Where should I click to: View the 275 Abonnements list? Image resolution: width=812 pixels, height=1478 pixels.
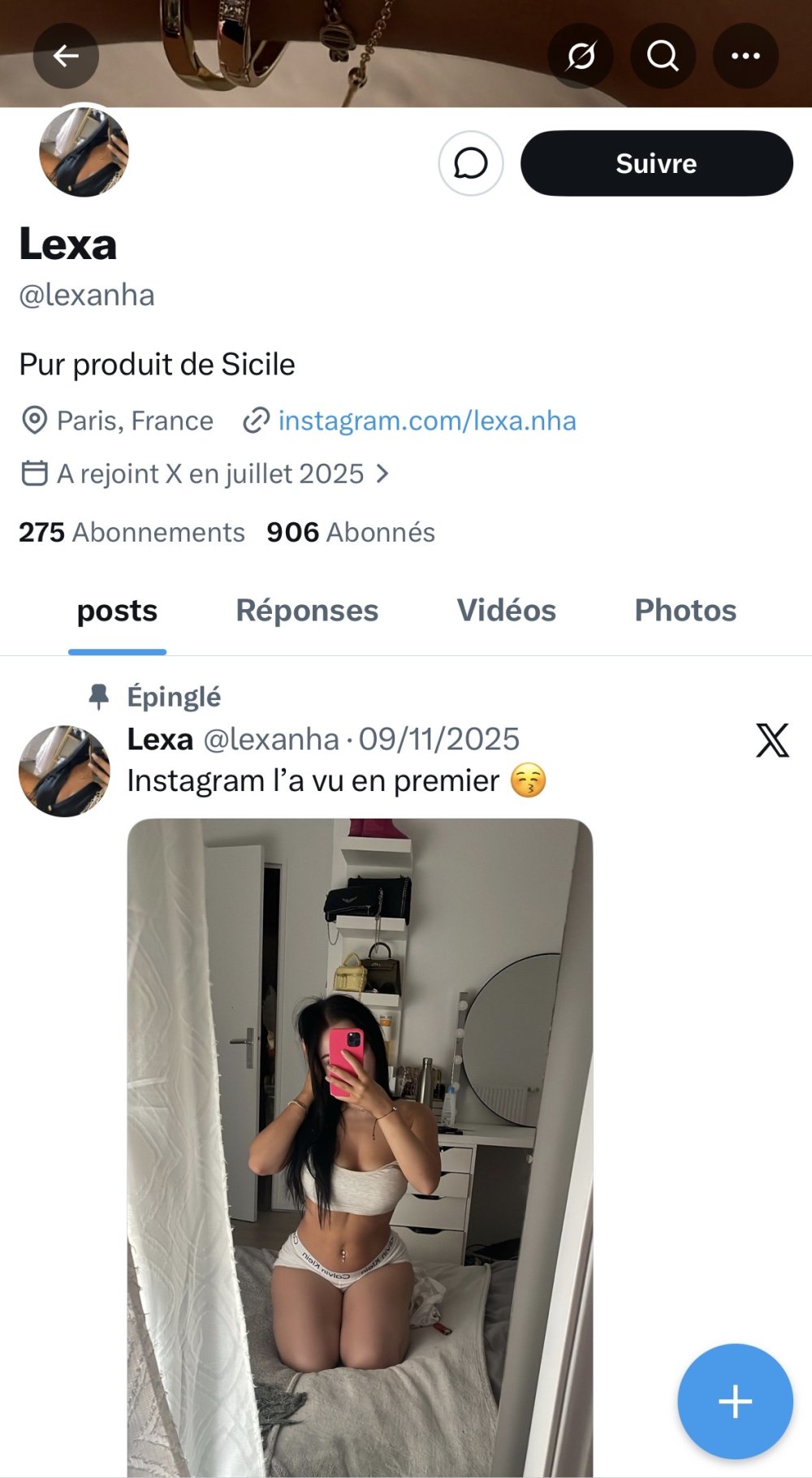point(132,532)
